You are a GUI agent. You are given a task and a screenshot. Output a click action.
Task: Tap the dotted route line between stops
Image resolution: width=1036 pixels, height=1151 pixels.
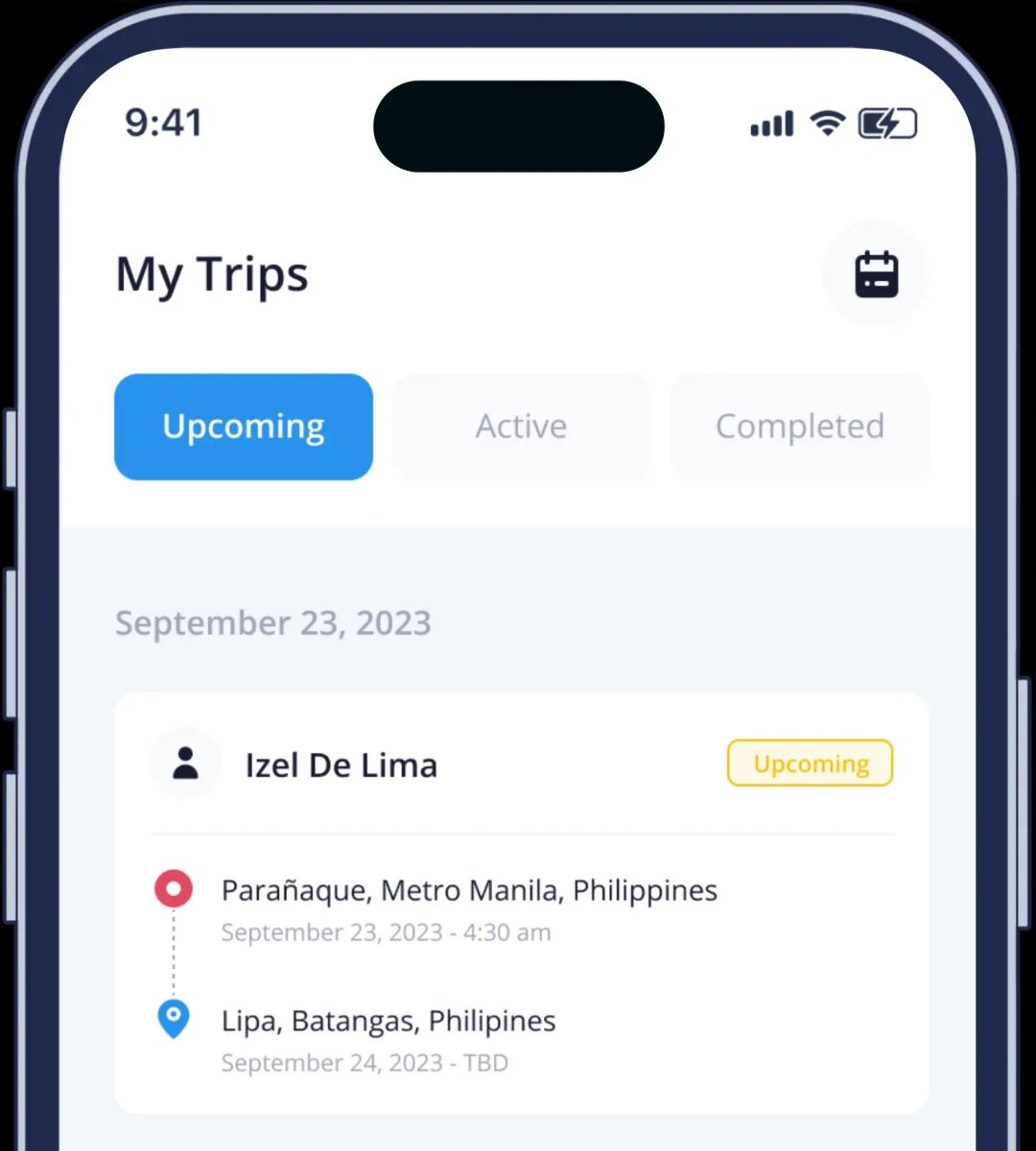pyautogui.click(x=174, y=954)
